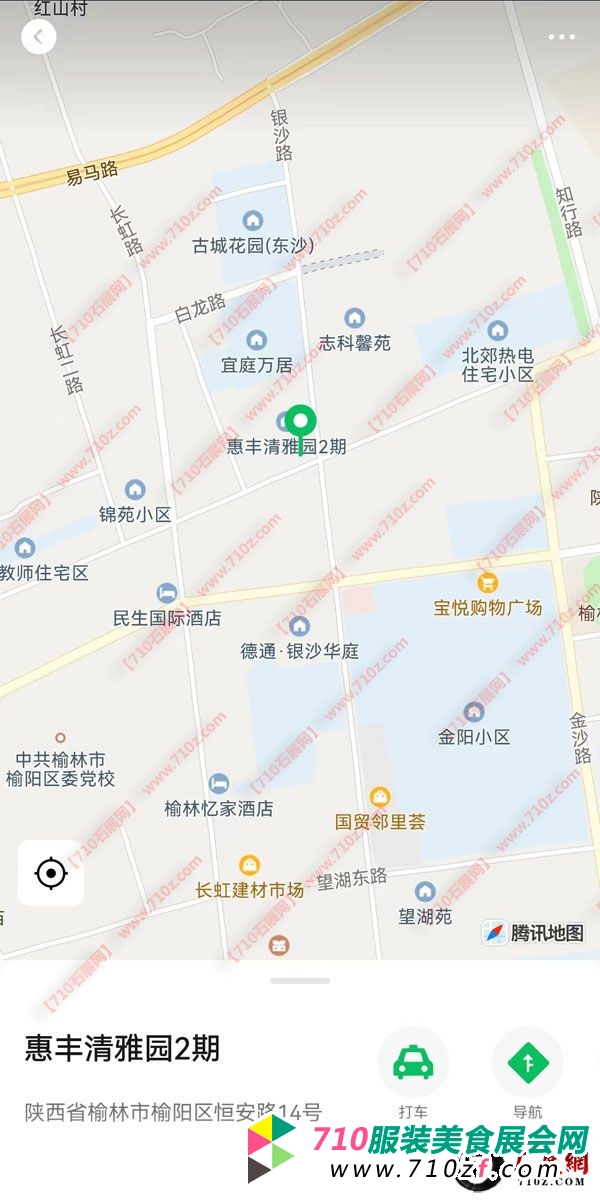The image size is (600, 1200).
Task: Go back using the top-left arrow
Action: (x=38, y=37)
